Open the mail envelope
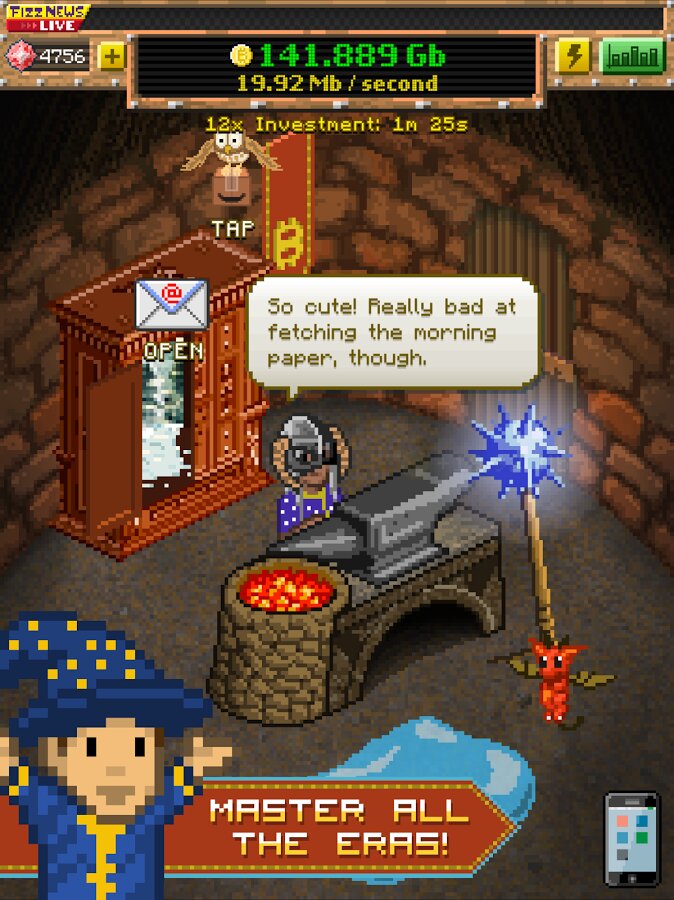 (172, 304)
